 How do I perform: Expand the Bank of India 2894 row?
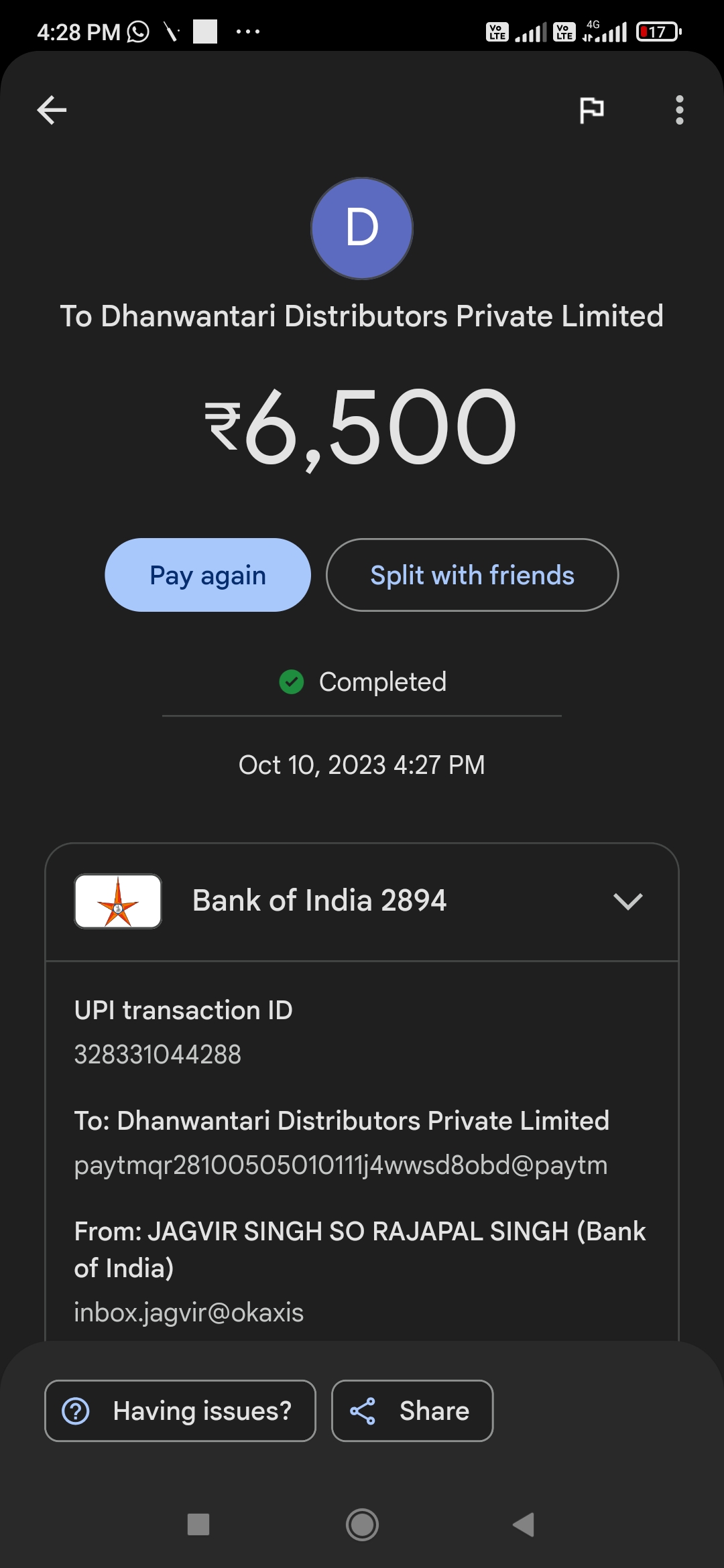(362, 901)
